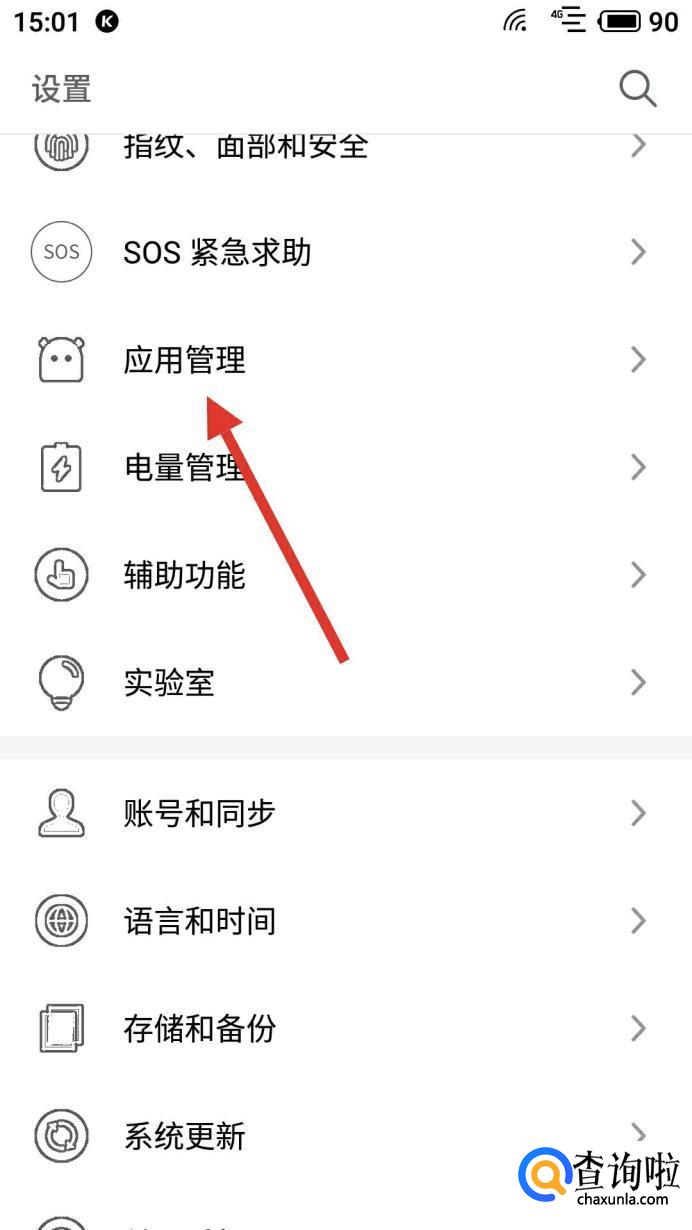Go to 电量管理

click(x=346, y=468)
